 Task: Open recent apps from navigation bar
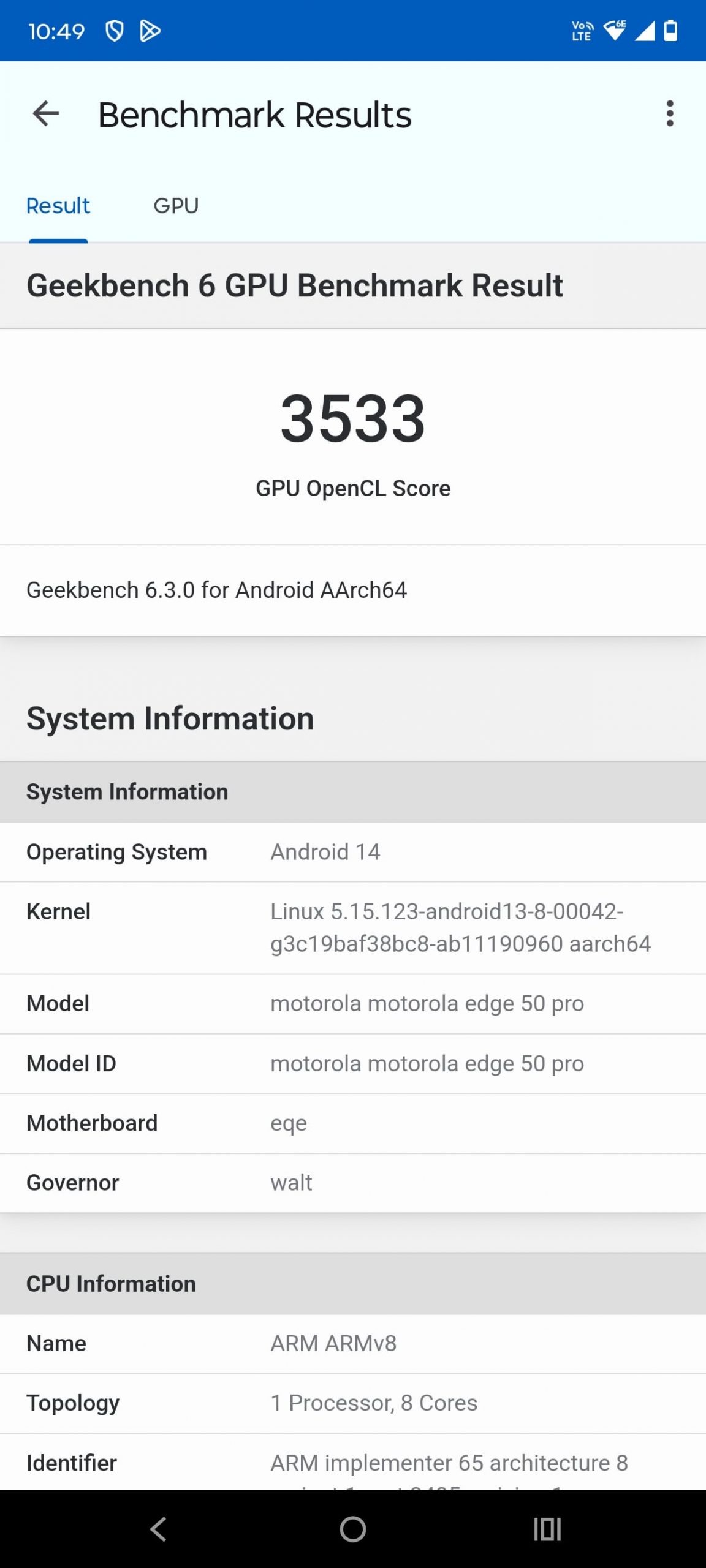pos(547,1529)
